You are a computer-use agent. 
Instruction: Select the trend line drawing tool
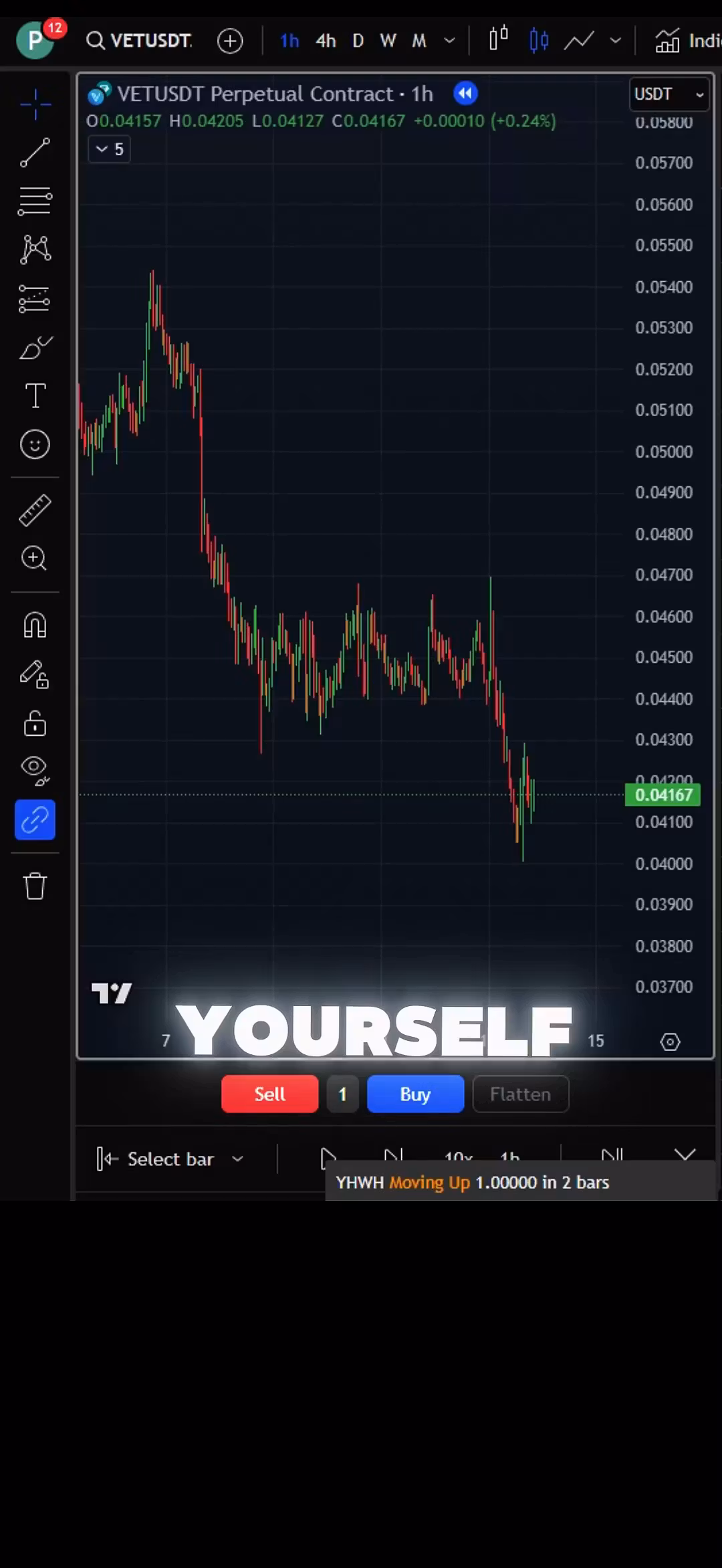[35, 153]
